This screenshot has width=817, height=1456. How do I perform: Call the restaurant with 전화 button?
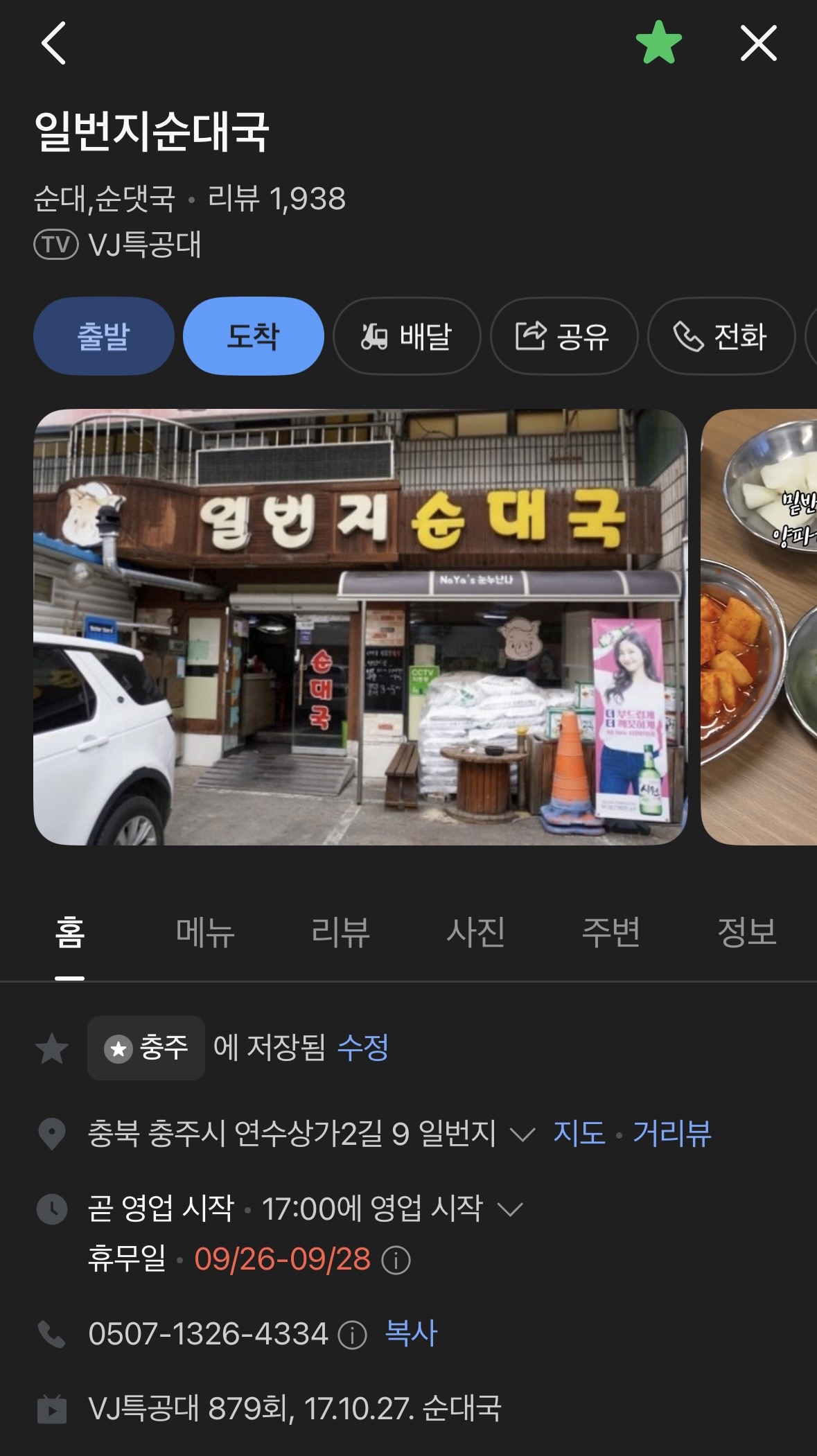tap(721, 336)
